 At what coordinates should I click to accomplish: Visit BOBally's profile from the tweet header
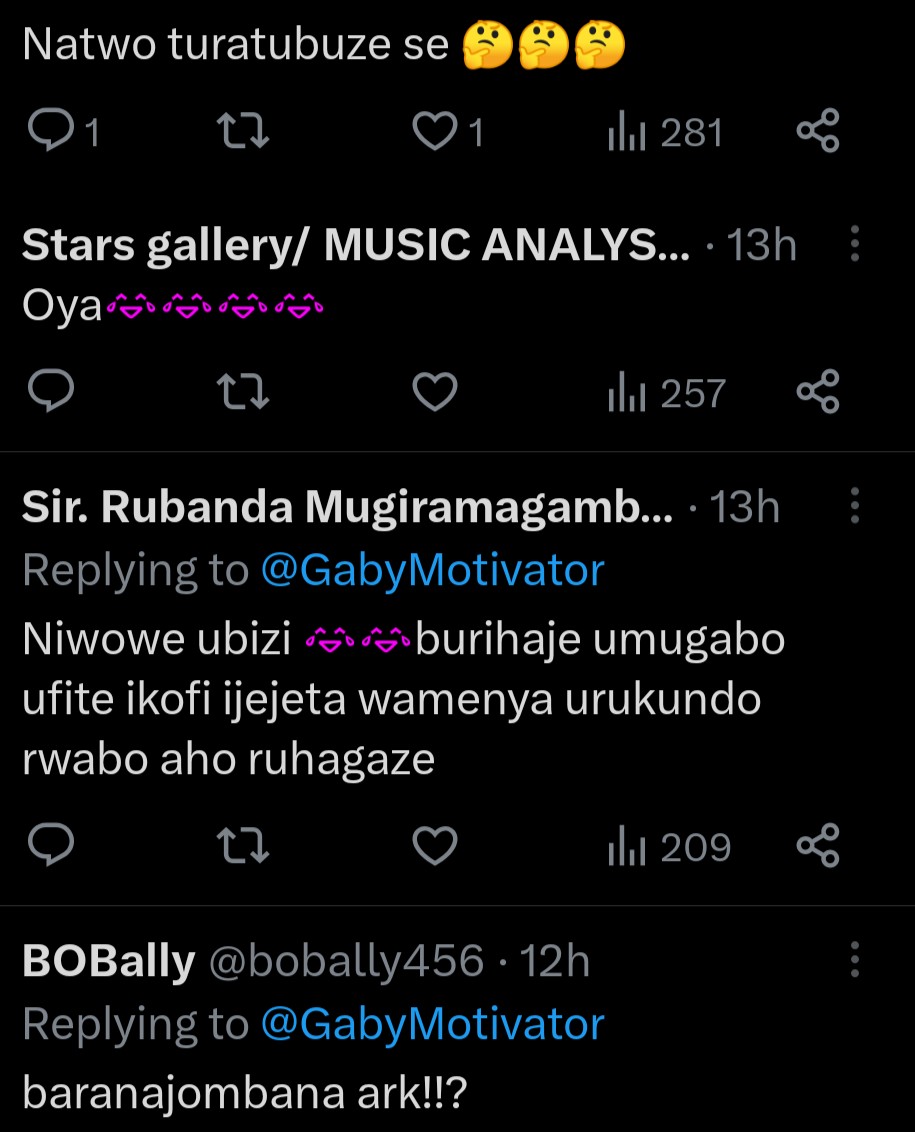click(108, 962)
